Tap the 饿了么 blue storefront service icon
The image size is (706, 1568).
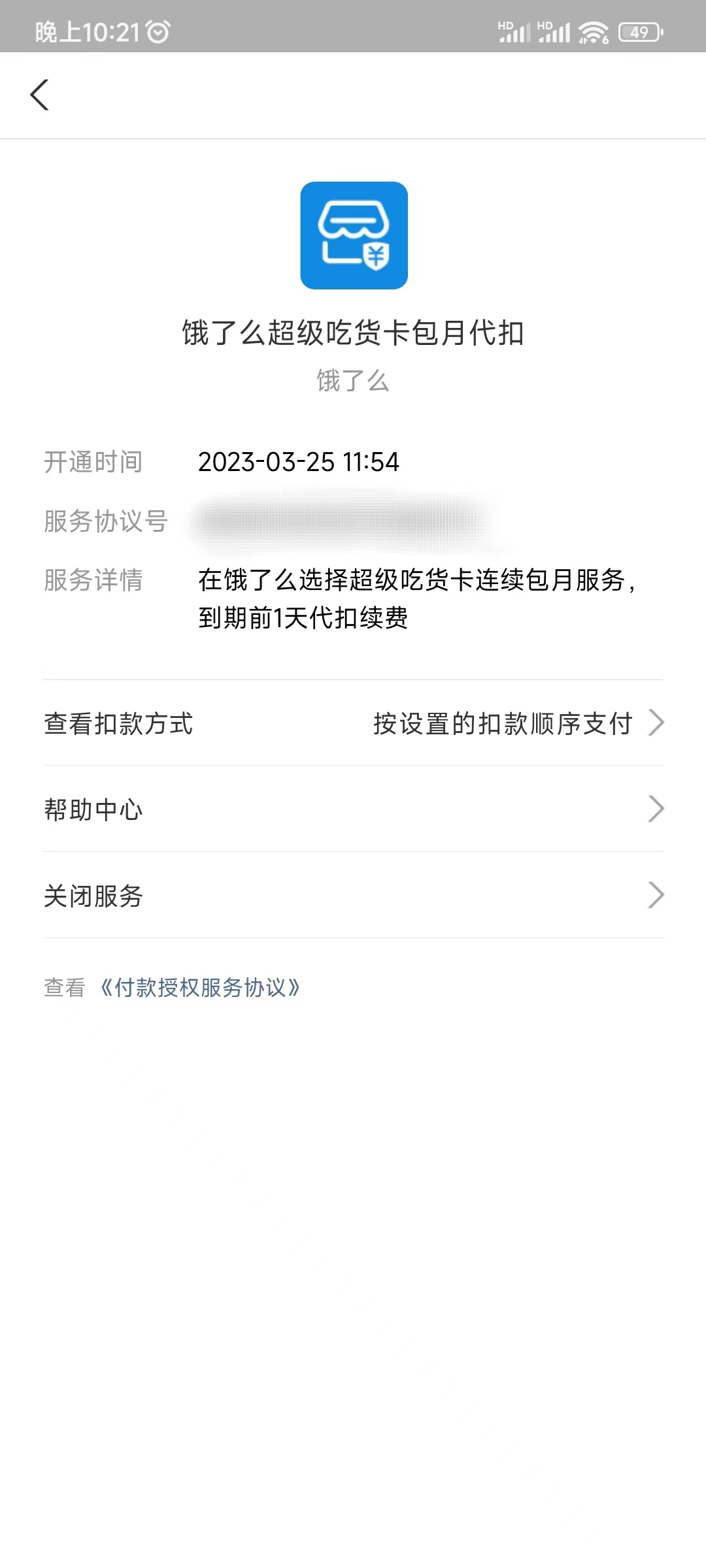point(353,237)
